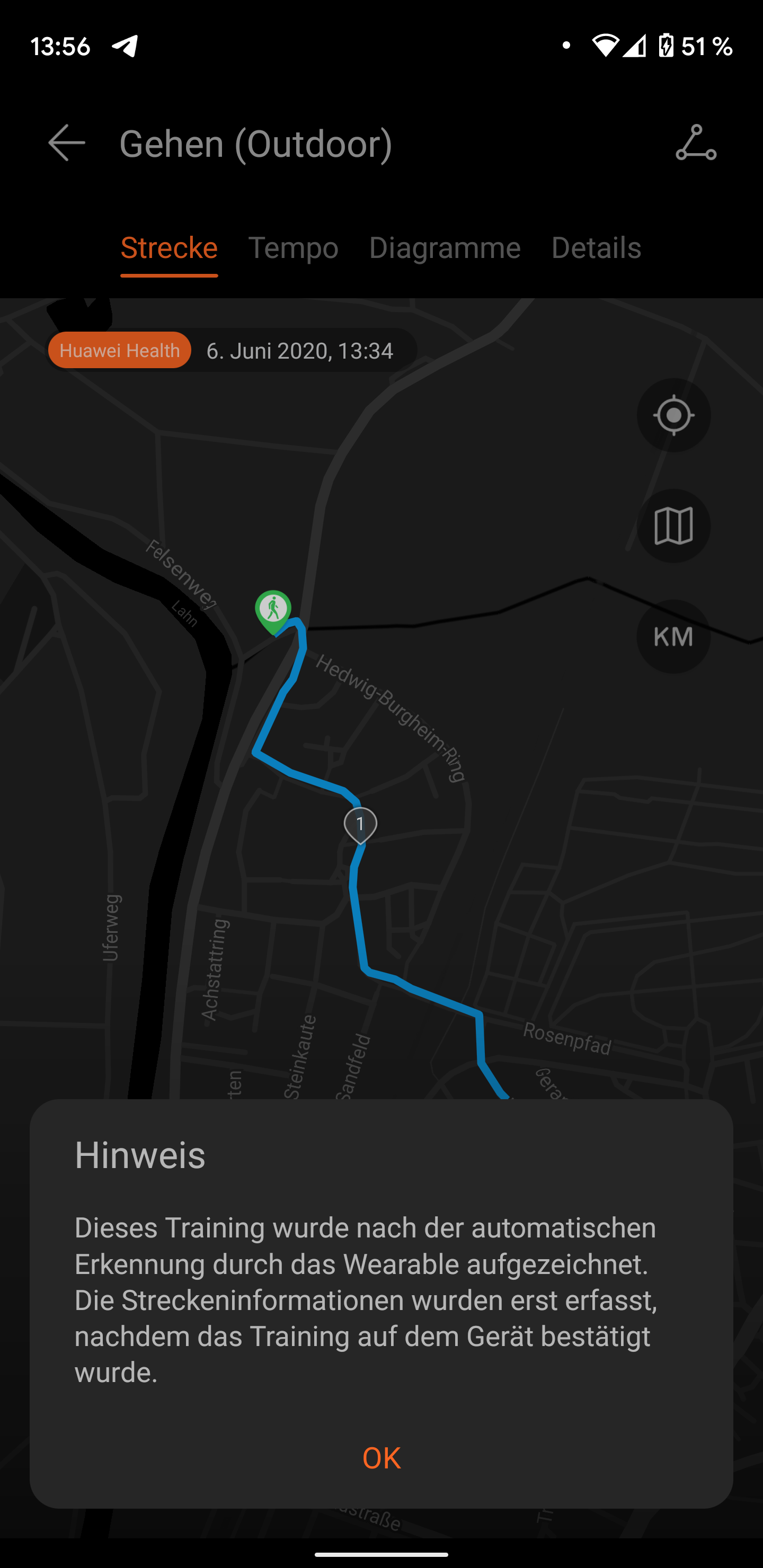The width and height of the screenshot is (763, 1568).
Task: Select the Strecke tab
Action: point(168,248)
